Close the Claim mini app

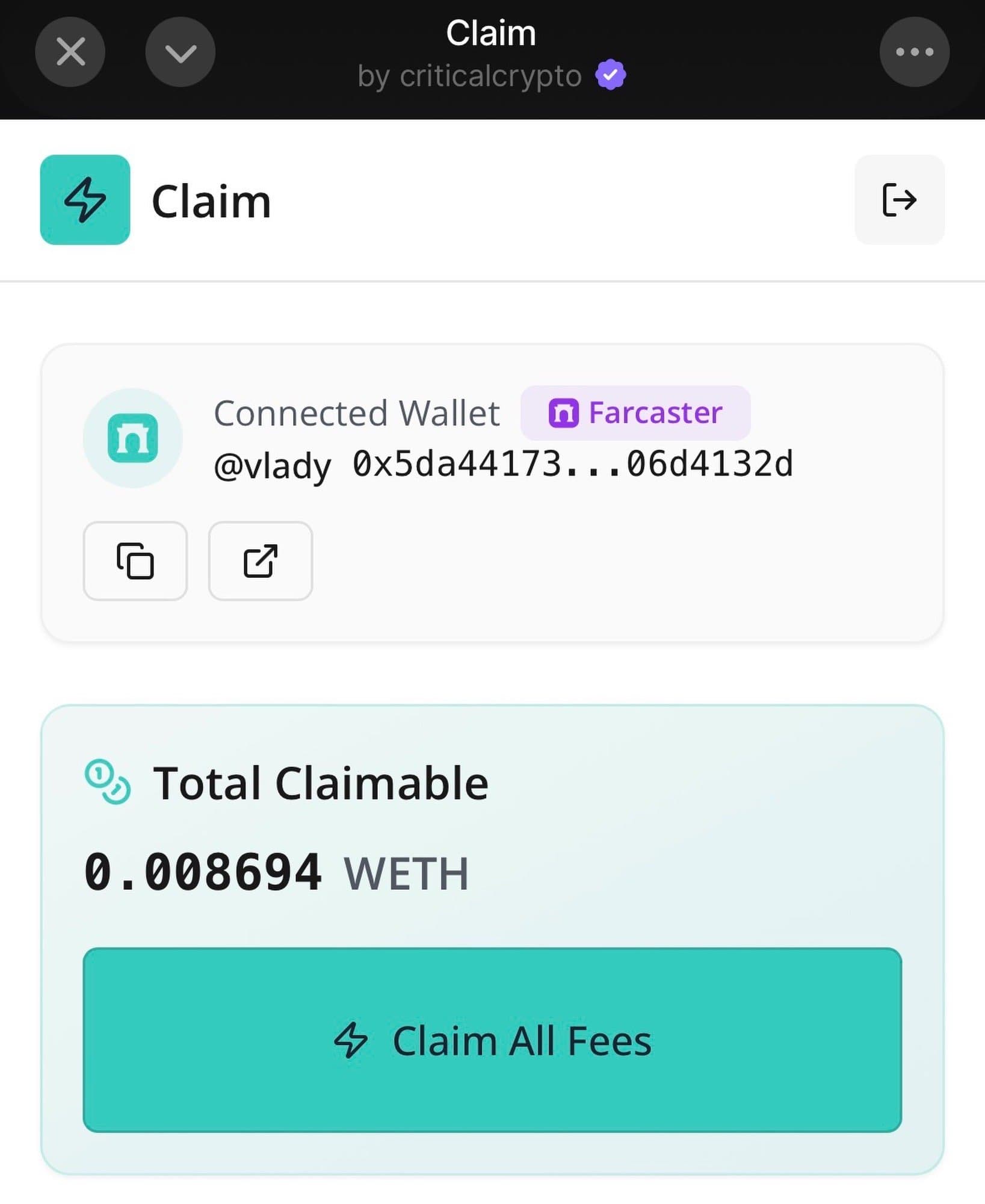70,52
